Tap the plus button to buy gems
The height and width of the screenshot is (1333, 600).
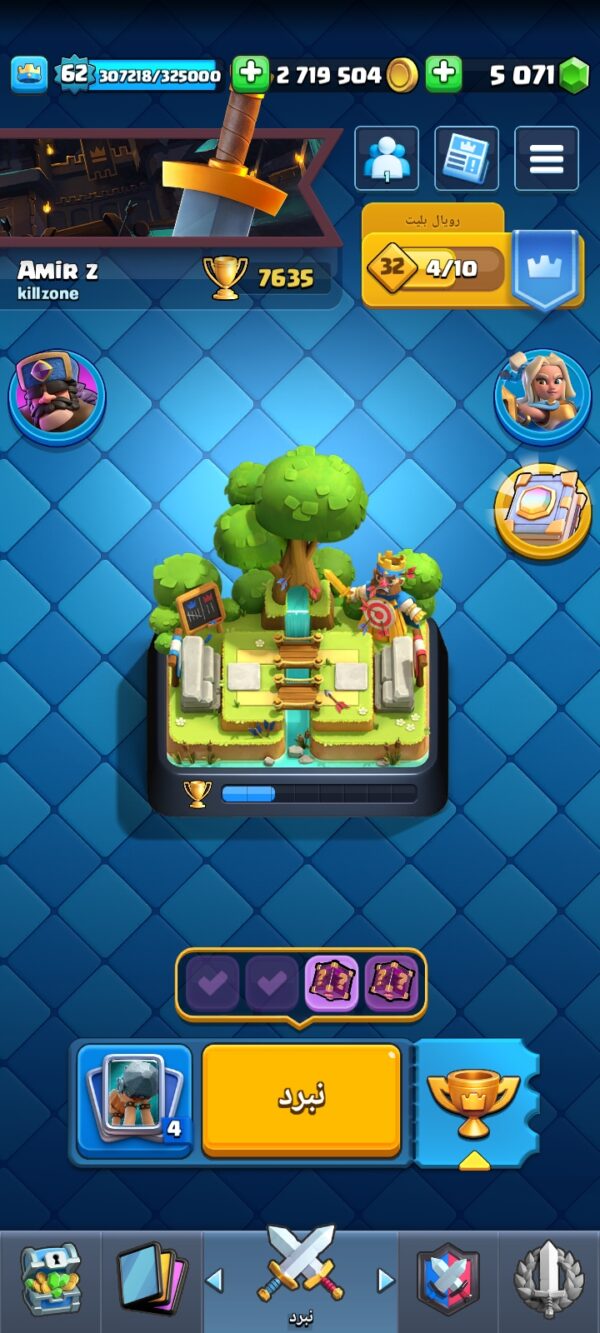pyautogui.click(x=444, y=74)
